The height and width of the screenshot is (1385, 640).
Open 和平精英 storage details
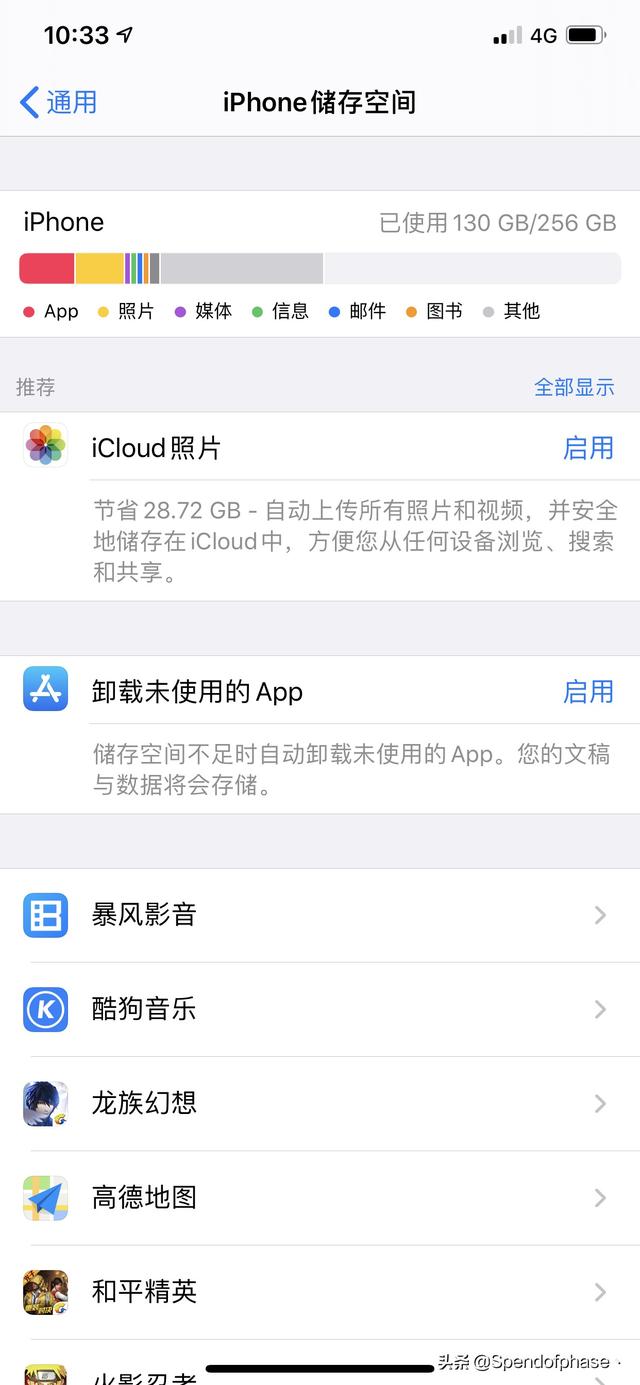320,1292
